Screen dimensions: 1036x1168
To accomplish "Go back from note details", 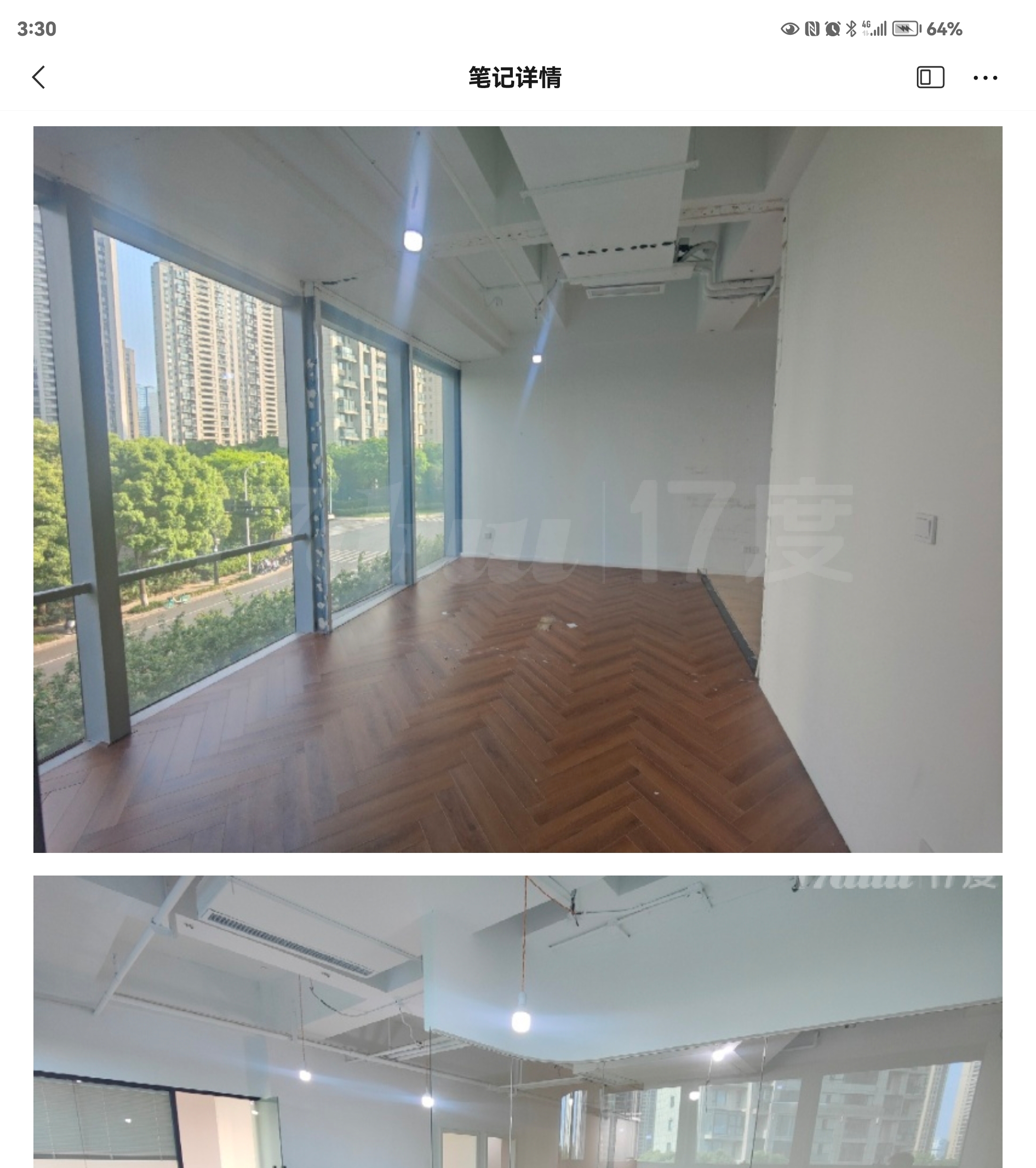I will click(x=38, y=77).
